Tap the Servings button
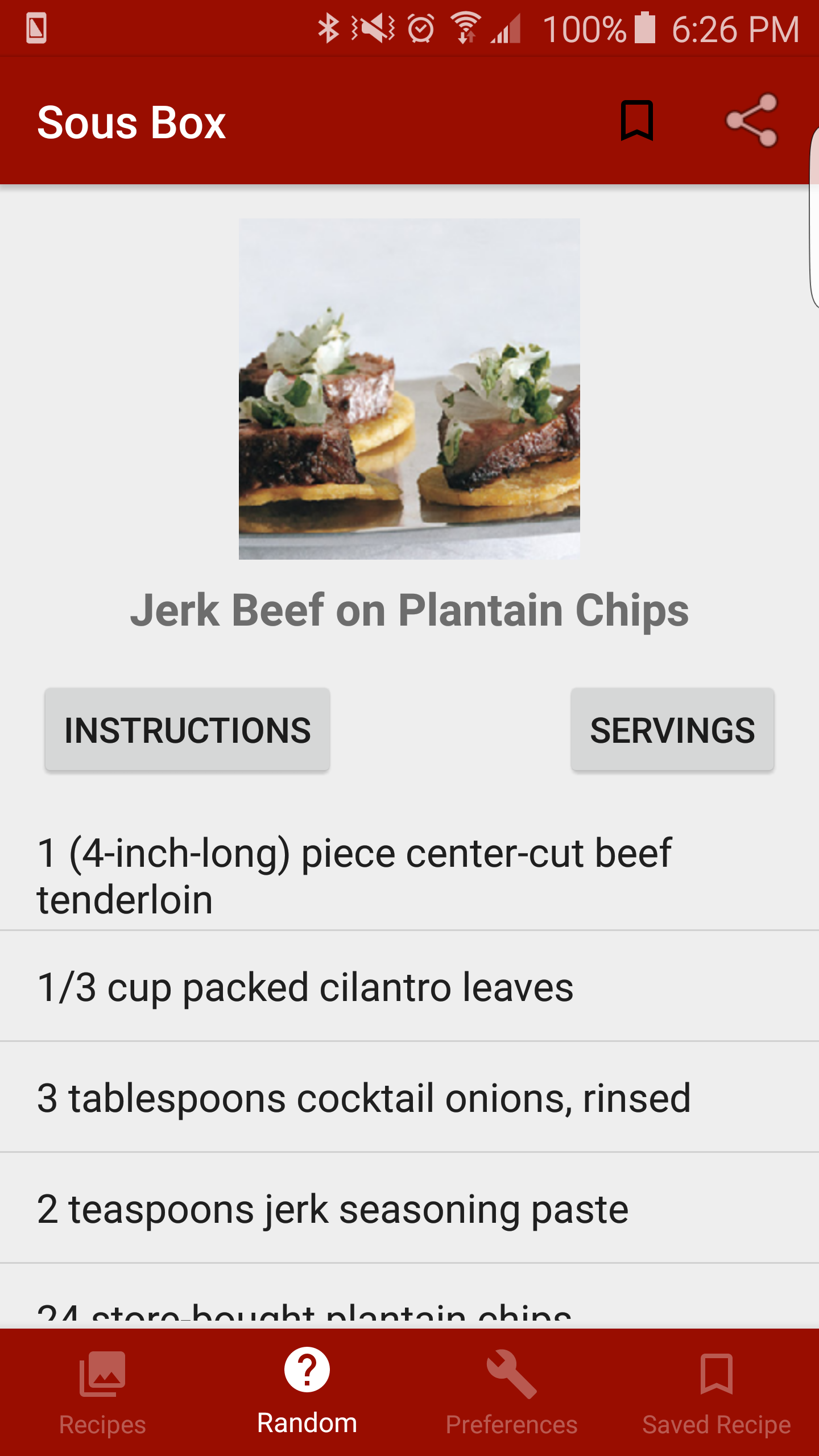The height and width of the screenshot is (1456, 819). click(x=672, y=730)
